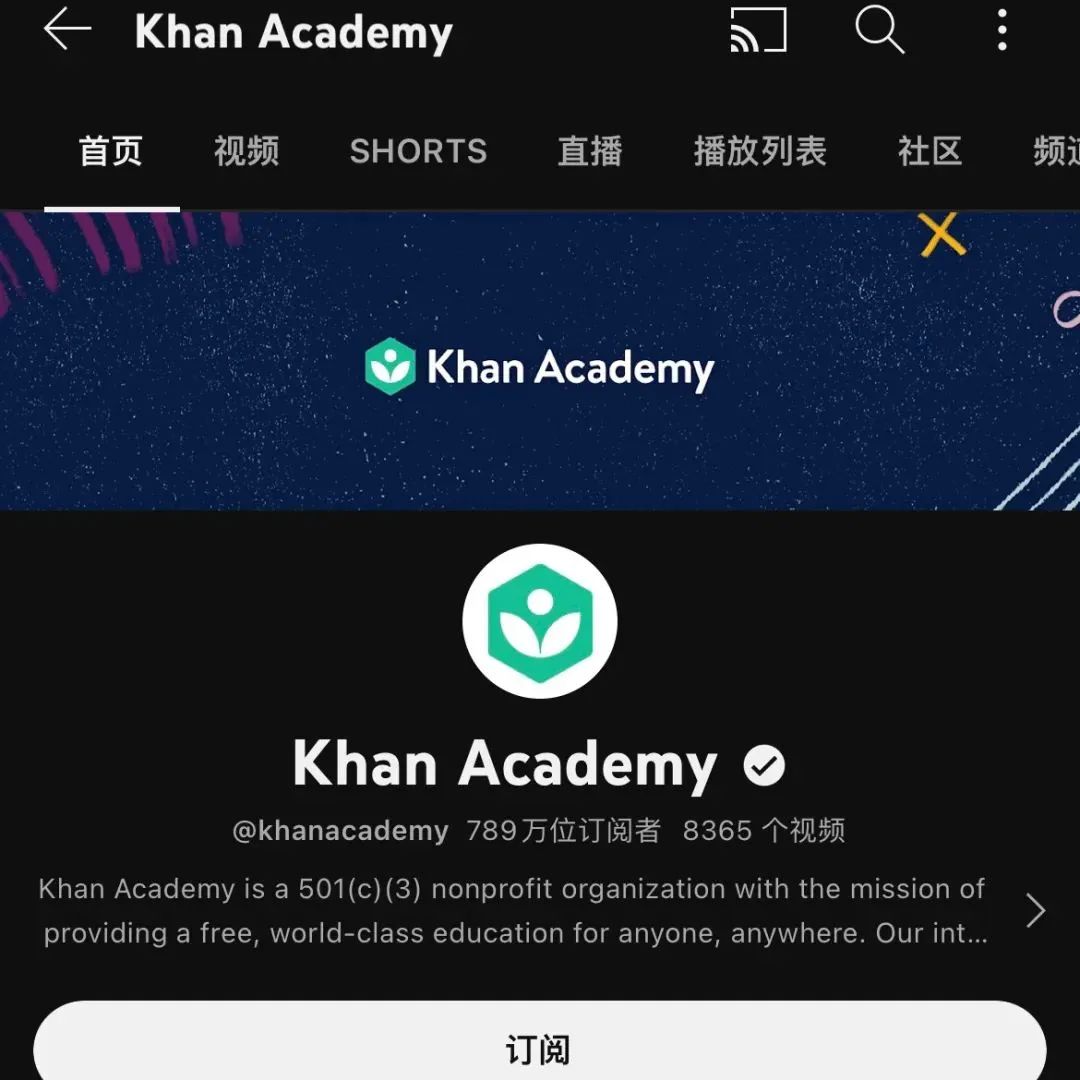Viewport: 1080px width, 1080px height.
Task: Open the 社区 tab
Action: click(929, 152)
